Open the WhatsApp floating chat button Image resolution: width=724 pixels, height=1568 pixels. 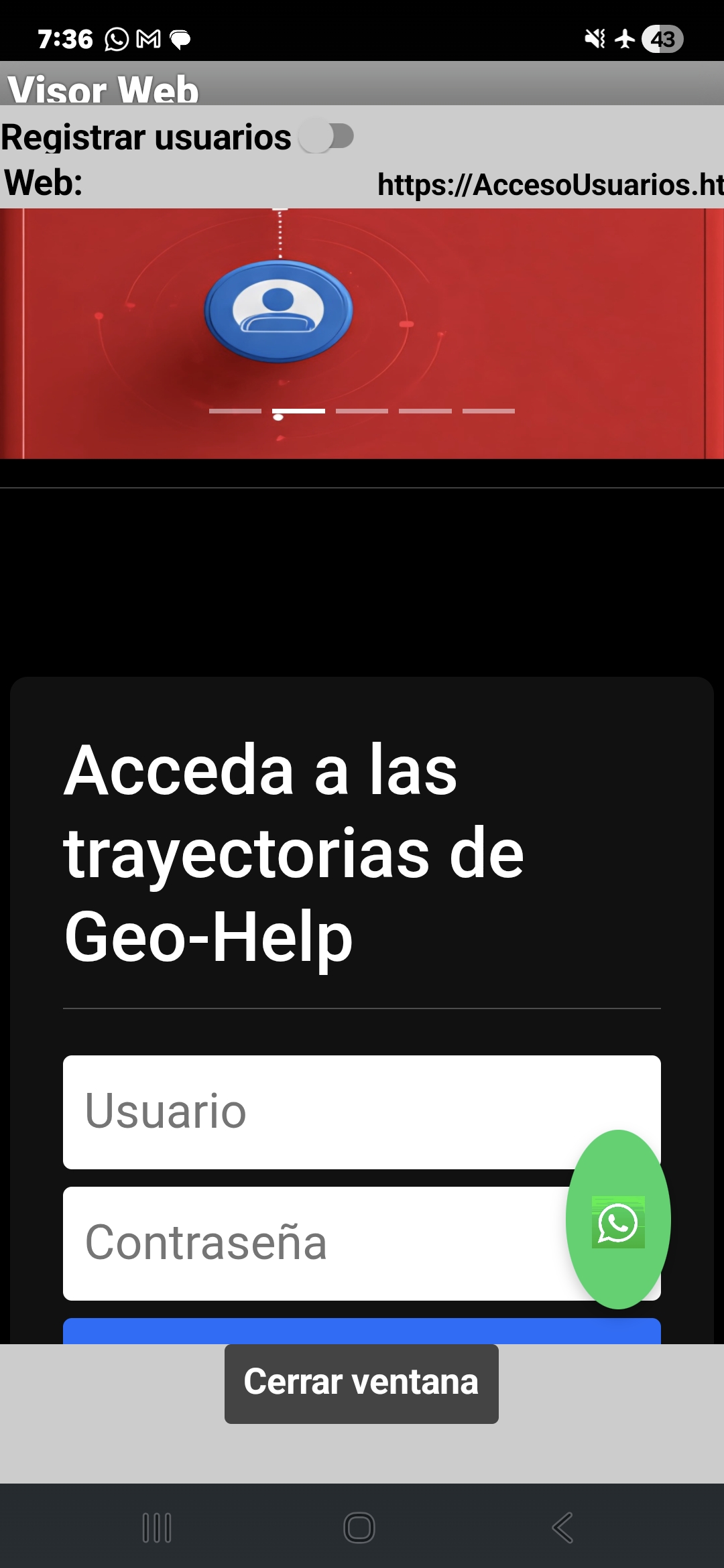(618, 1220)
